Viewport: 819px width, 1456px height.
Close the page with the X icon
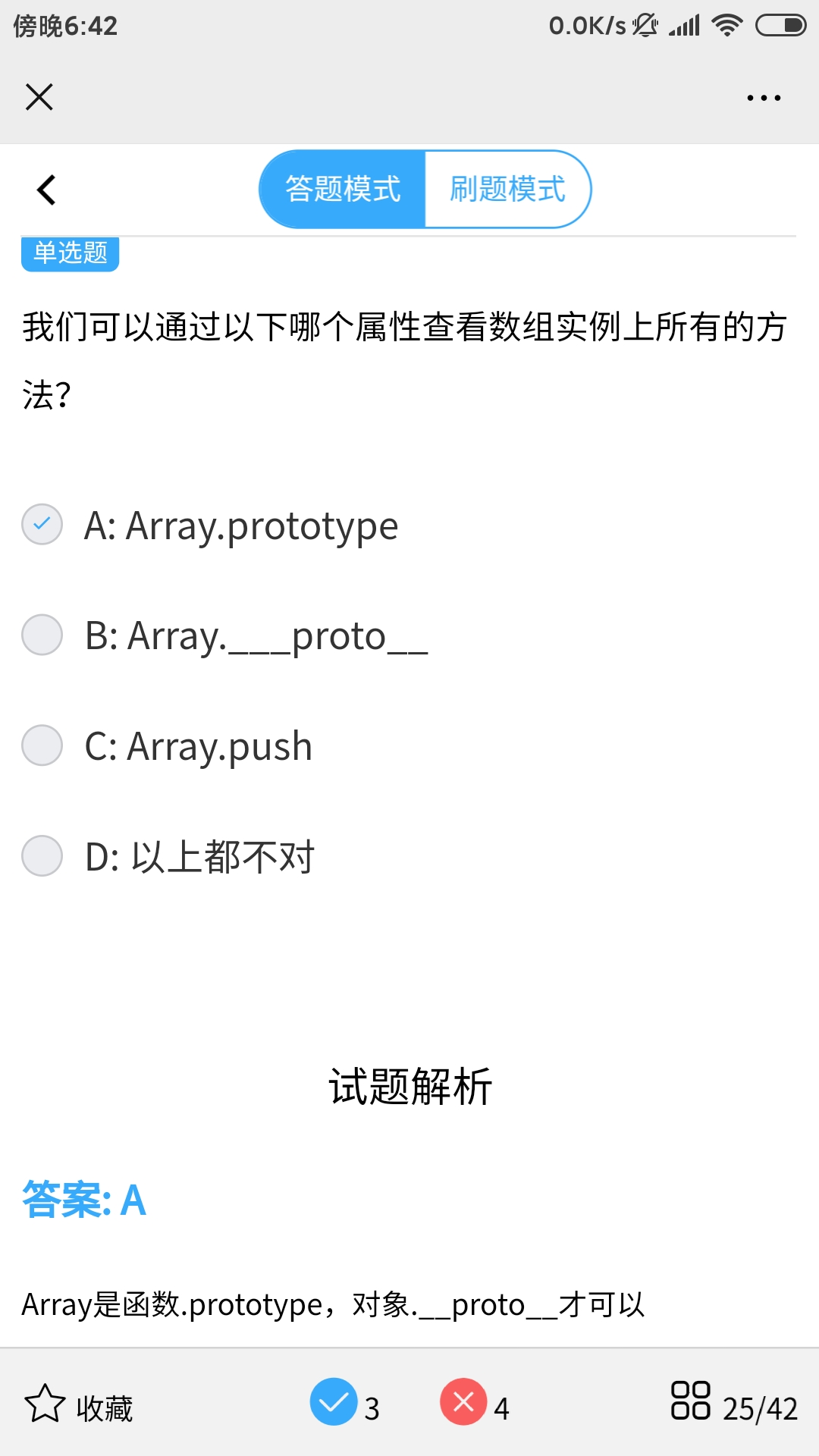39,97
